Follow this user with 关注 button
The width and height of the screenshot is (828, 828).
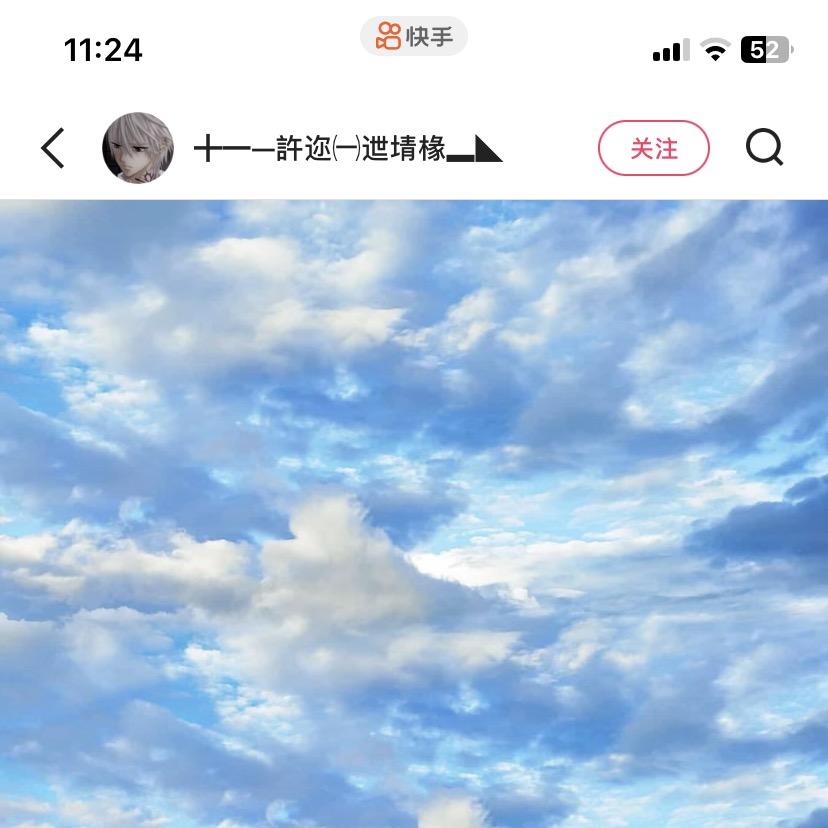pos(653,149)
